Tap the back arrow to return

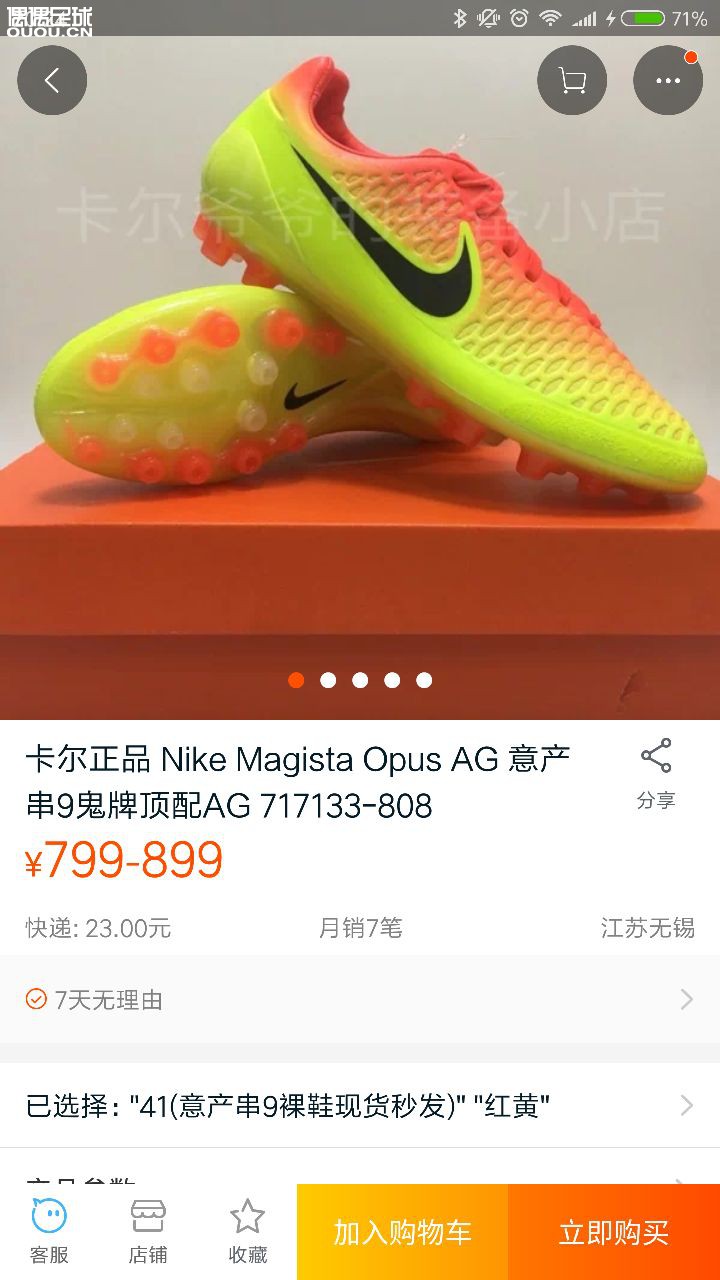click(x=52, y=80)
